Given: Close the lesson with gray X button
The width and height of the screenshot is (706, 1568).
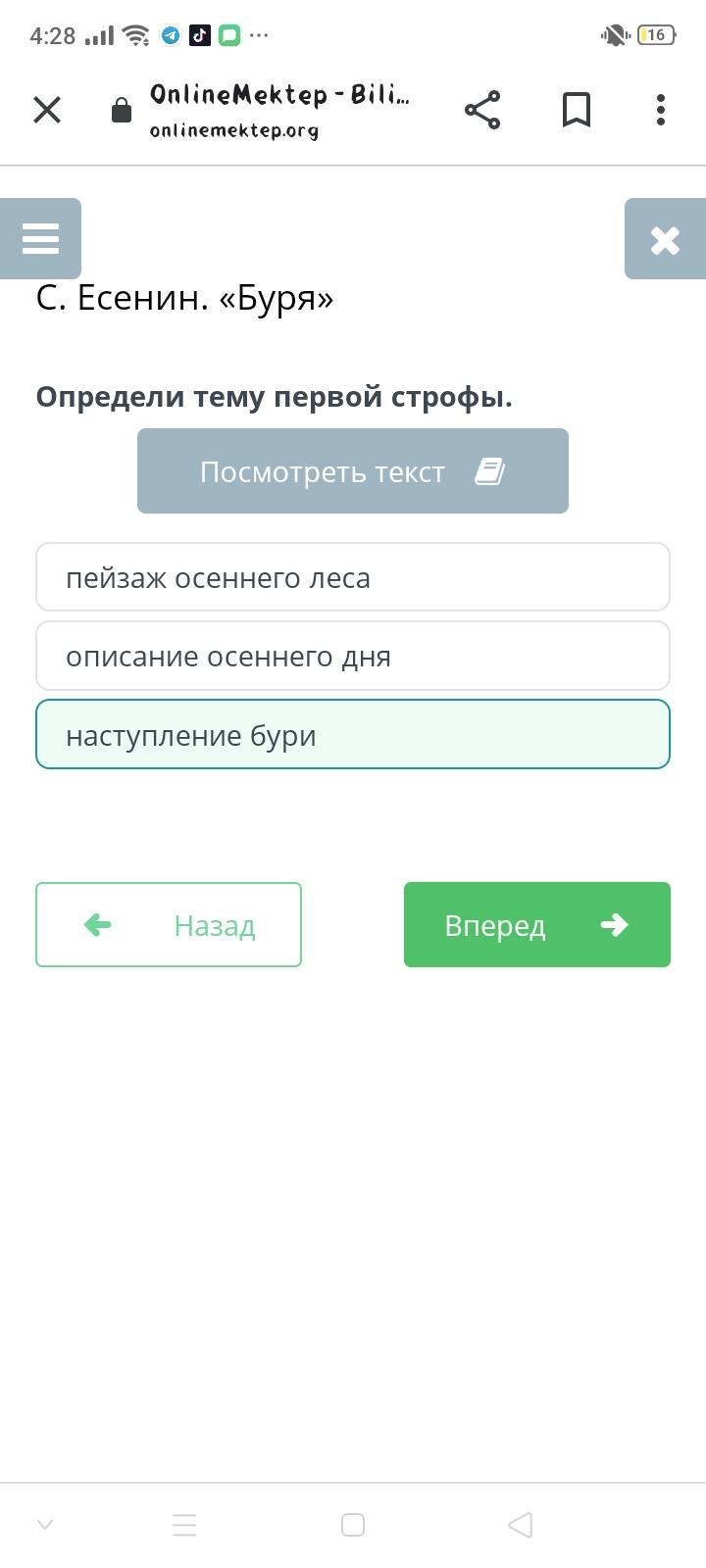Looking at the screenshot, I should (665, 238).
